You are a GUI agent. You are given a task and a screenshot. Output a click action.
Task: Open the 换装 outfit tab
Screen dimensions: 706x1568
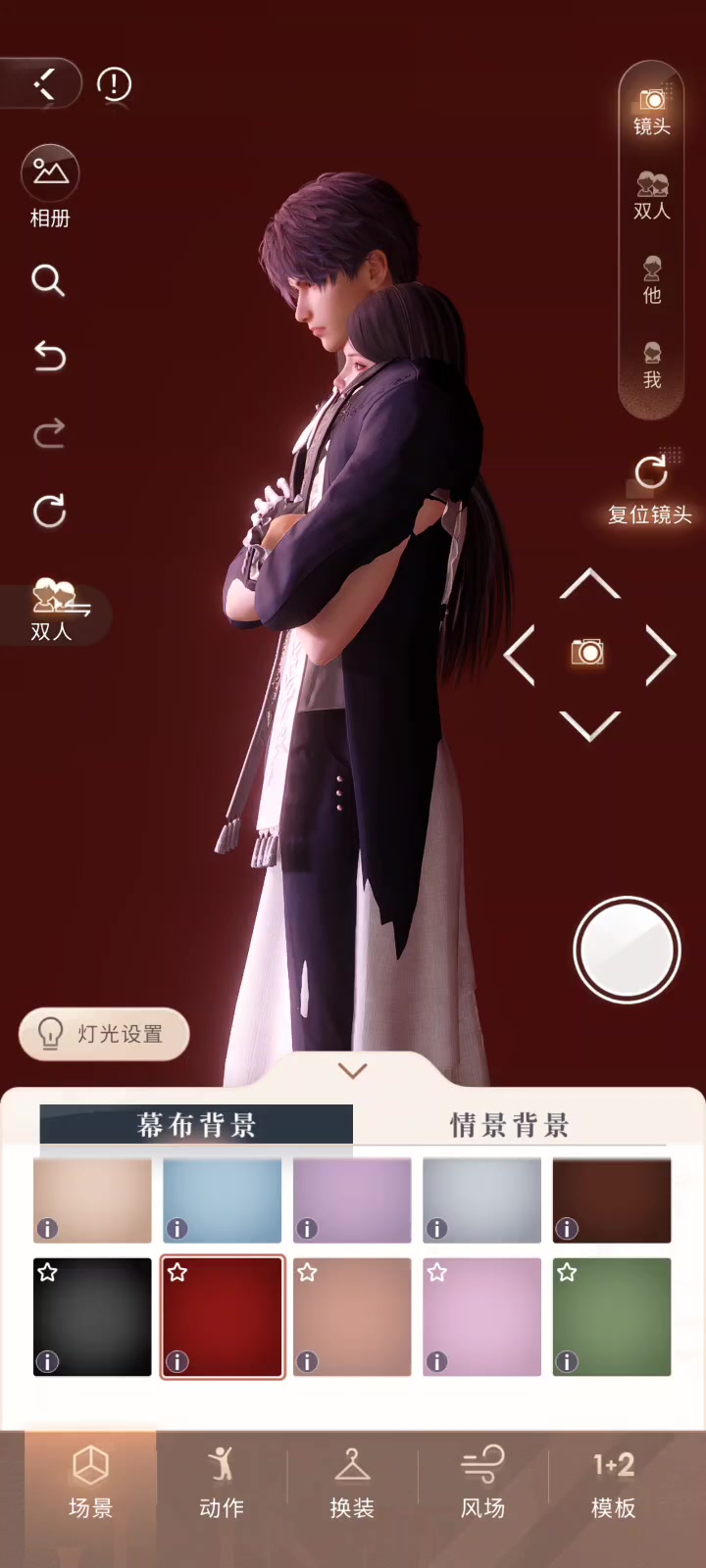point(352,1483)
